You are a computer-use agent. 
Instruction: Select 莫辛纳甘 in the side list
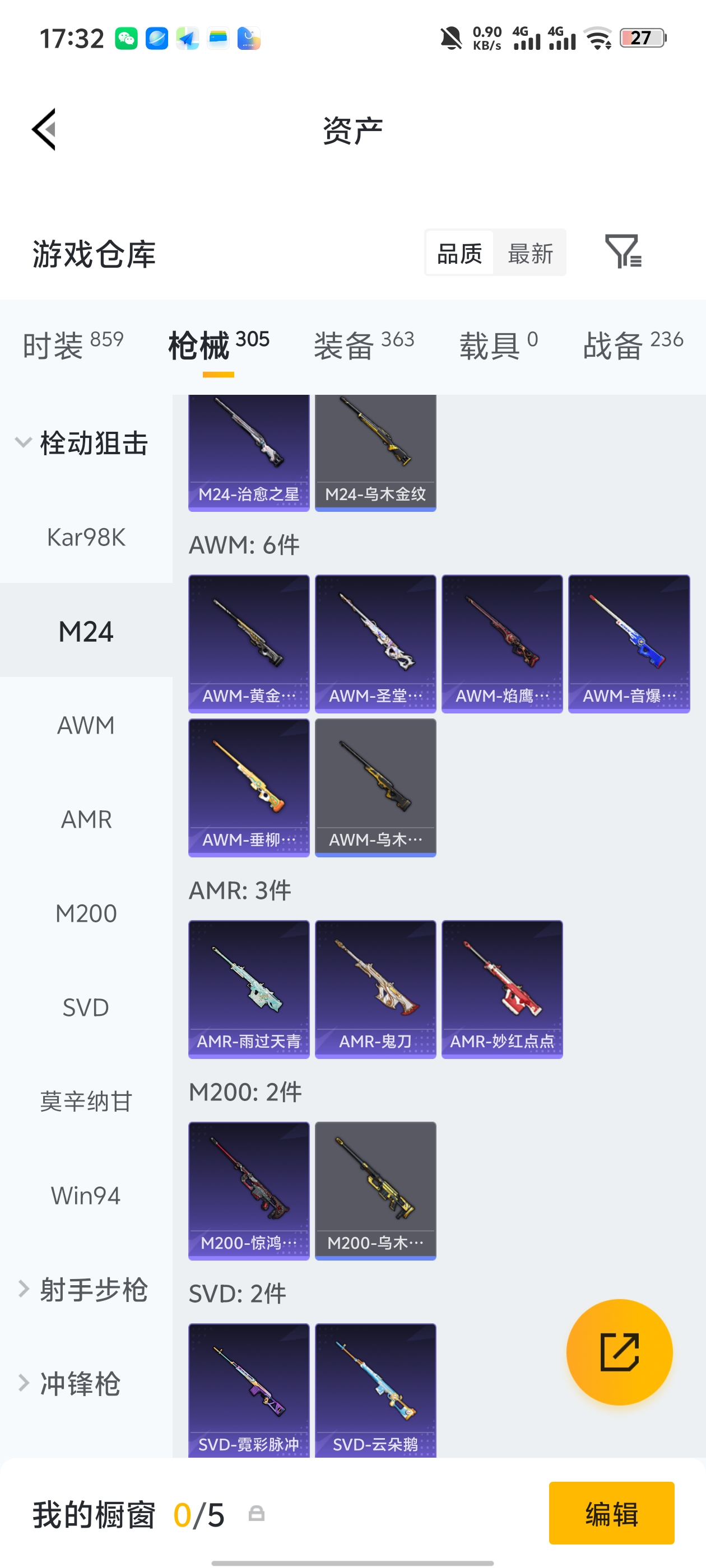tap(86, 1101)
